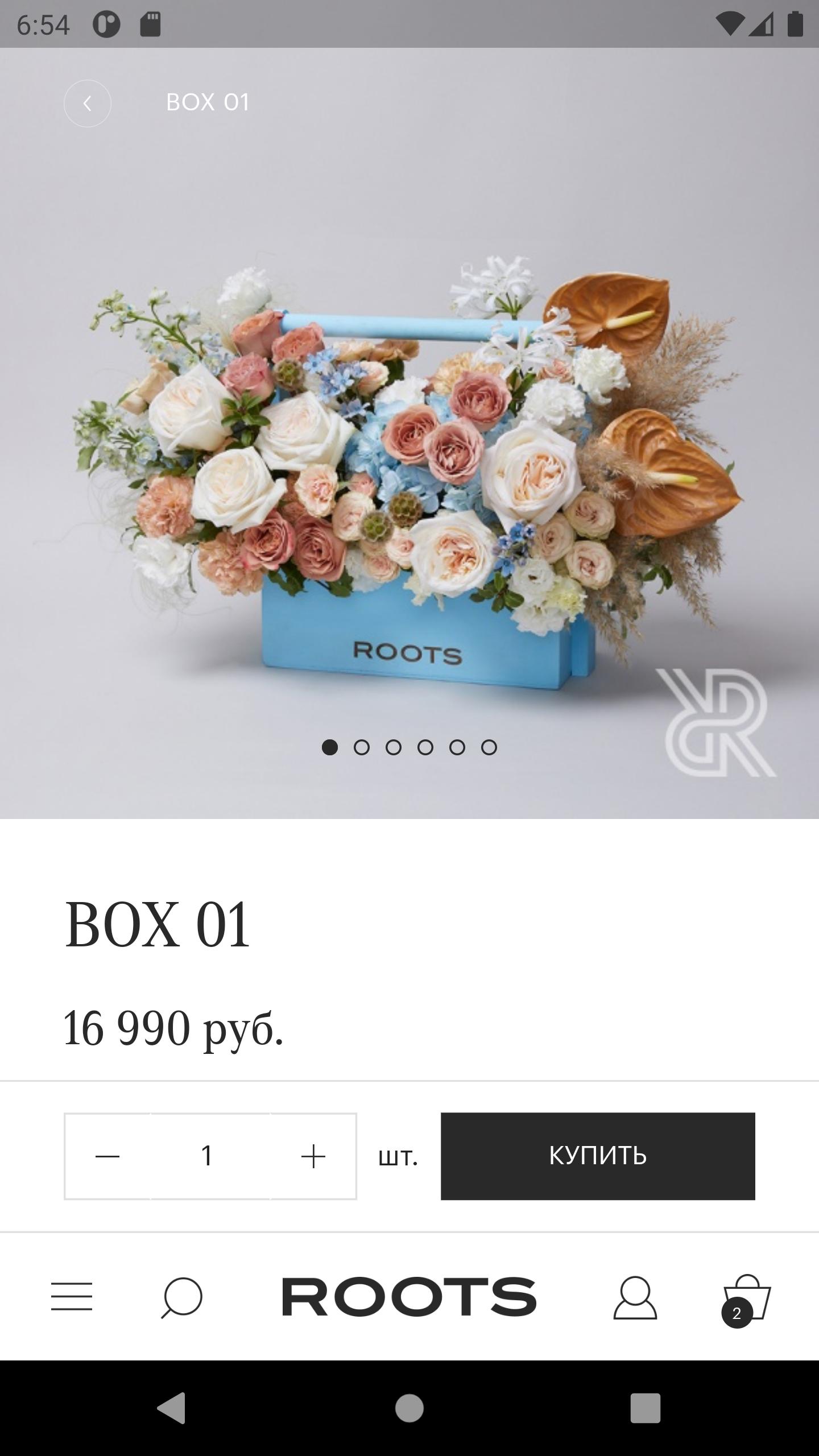Open the BOX 01 product photo
Image resolution: width=819 pixels, height=1456 pixels.
click(x=409, y=472)
